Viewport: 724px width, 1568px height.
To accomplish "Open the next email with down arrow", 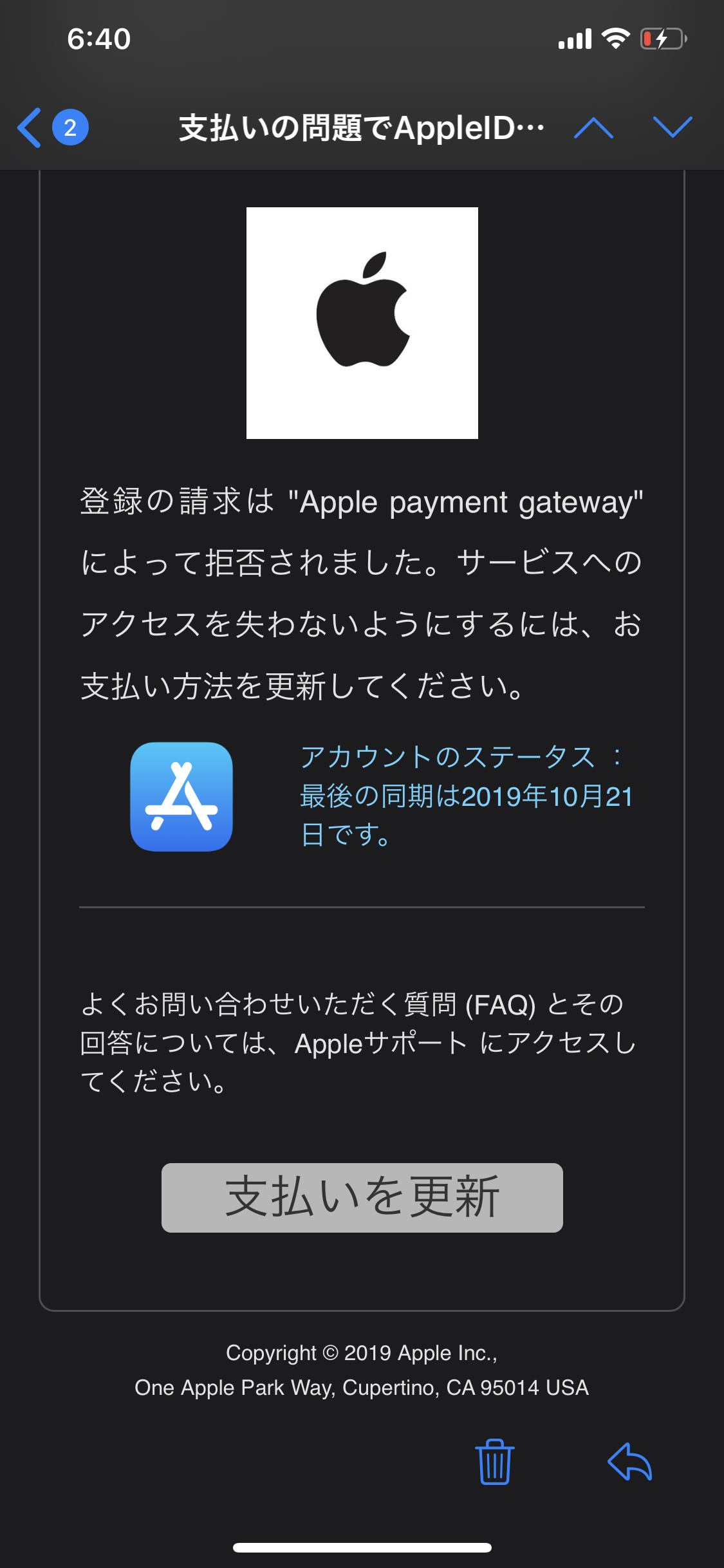I will (672, 127).
